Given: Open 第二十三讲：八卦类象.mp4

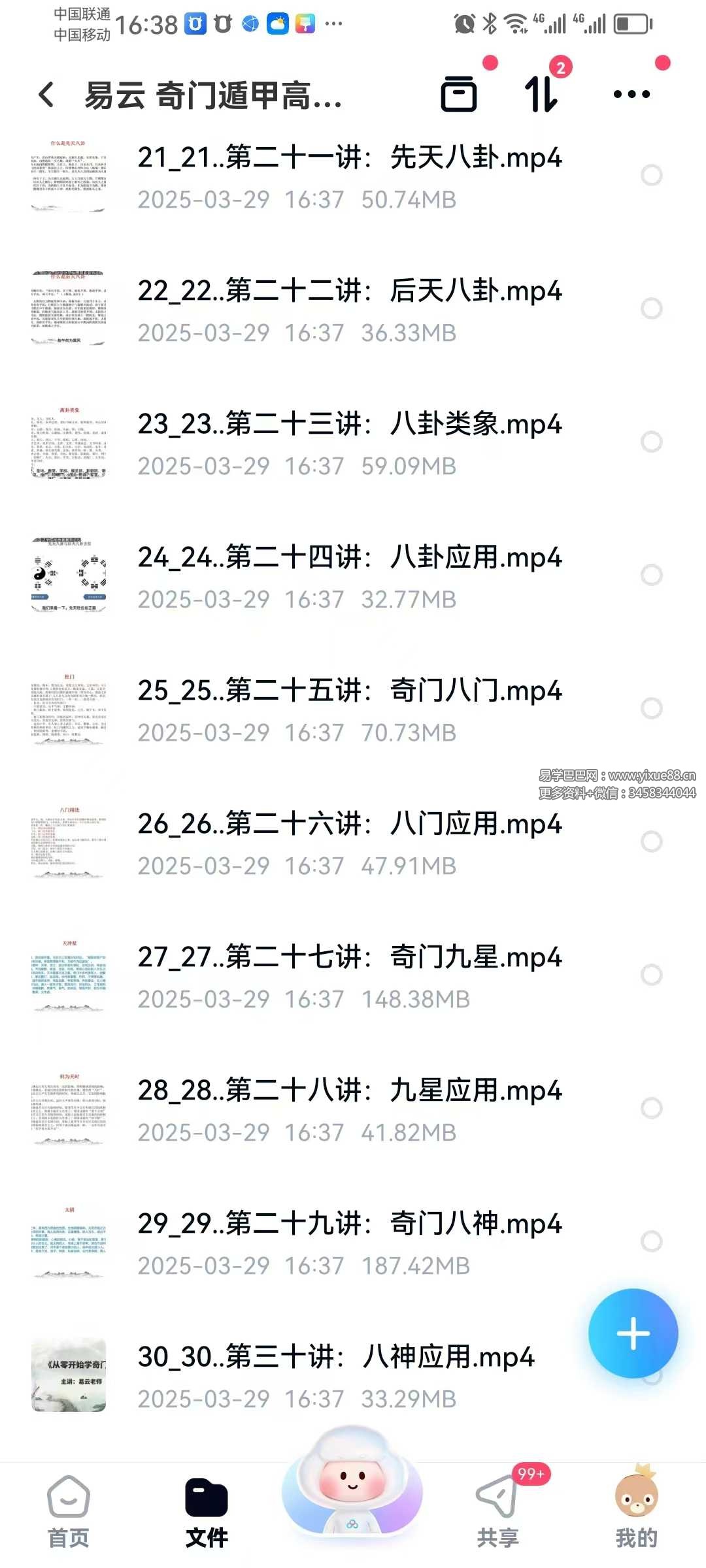Looking at the screenshot, I should point(349,425).
